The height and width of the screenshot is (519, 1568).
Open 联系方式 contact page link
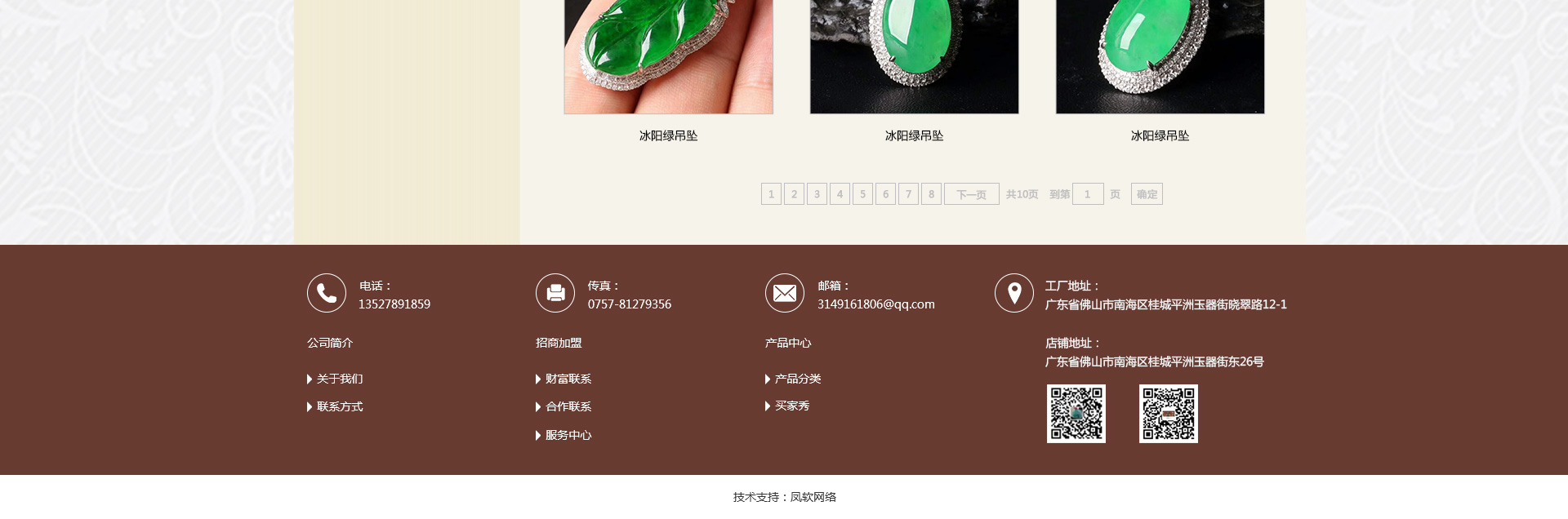(x=340, y=406)
